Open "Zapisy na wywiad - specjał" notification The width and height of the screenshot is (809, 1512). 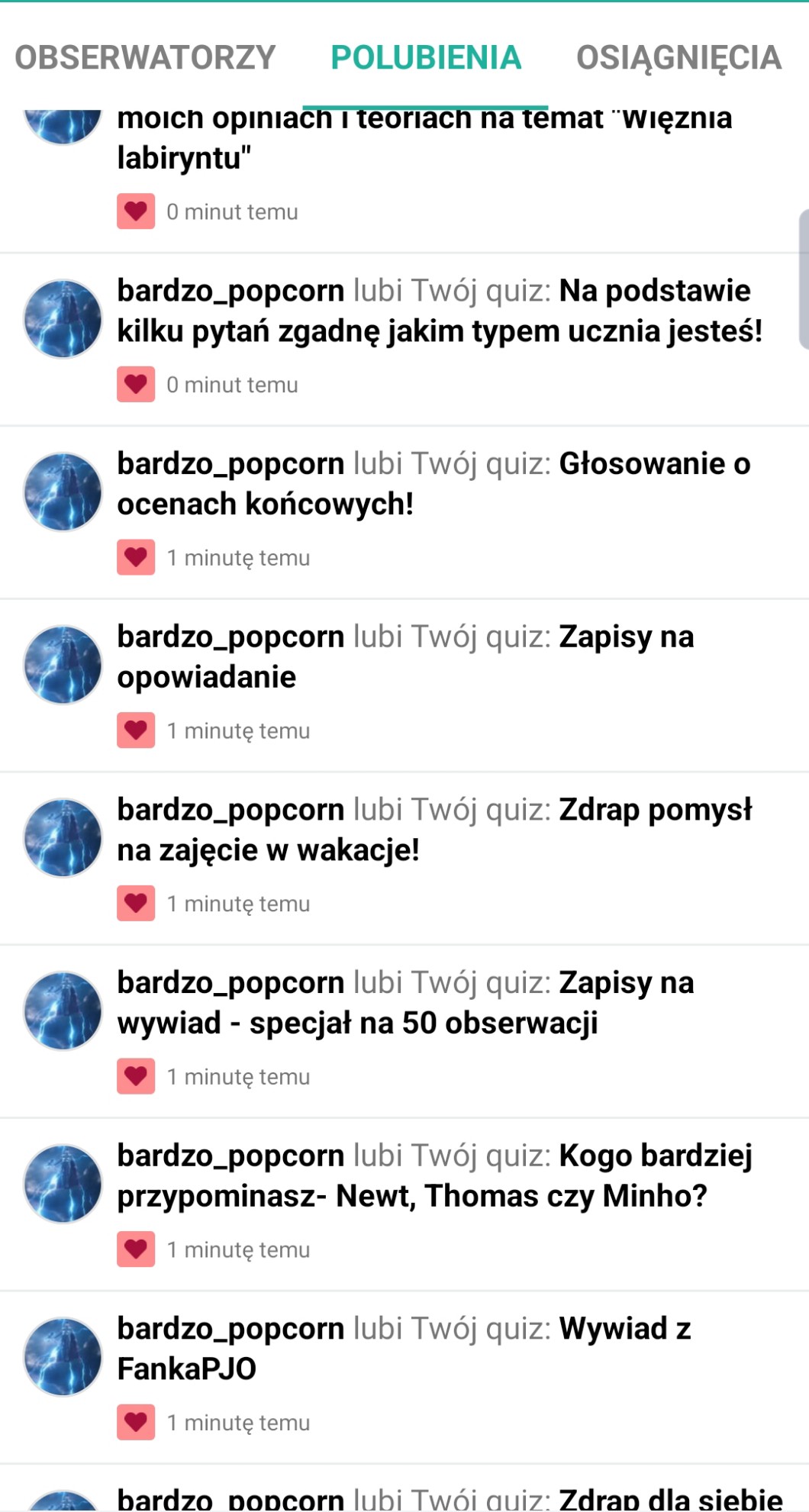(405, 1003)
